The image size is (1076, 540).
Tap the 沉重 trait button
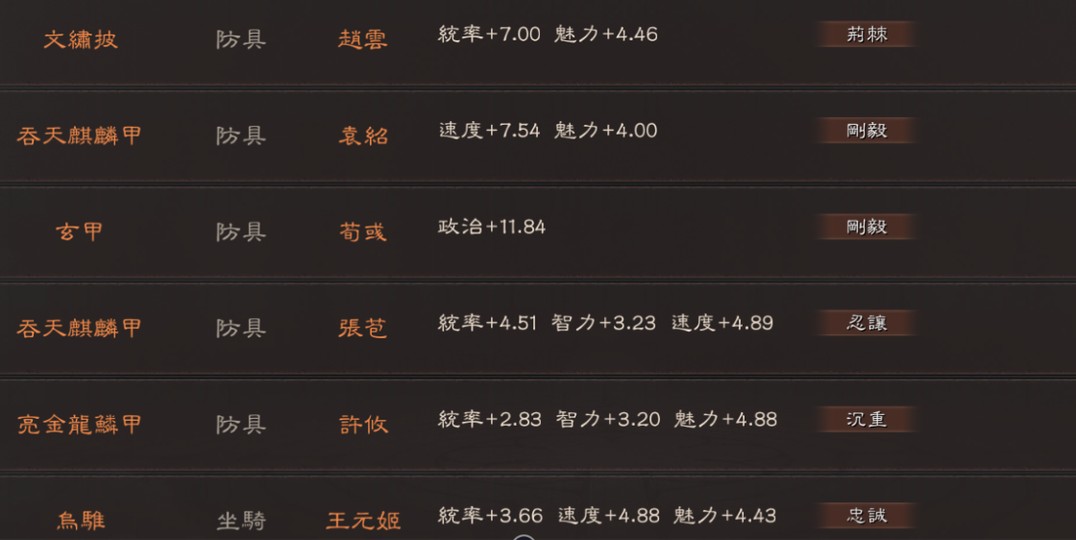click(866, 419)
